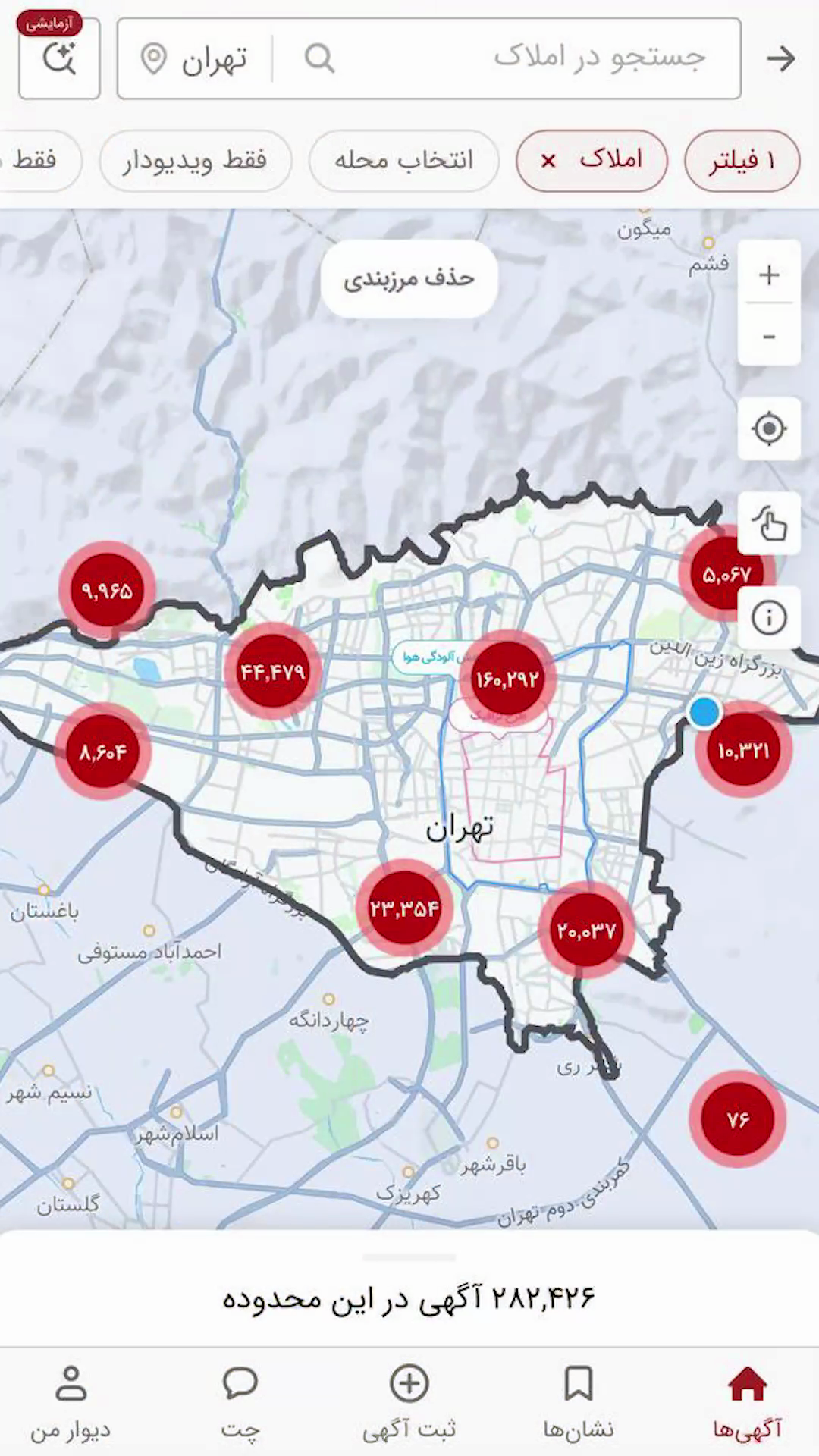Remove the املاک category chip
This screenshot has height=1456, width=819.
click(x=548, y=161)
